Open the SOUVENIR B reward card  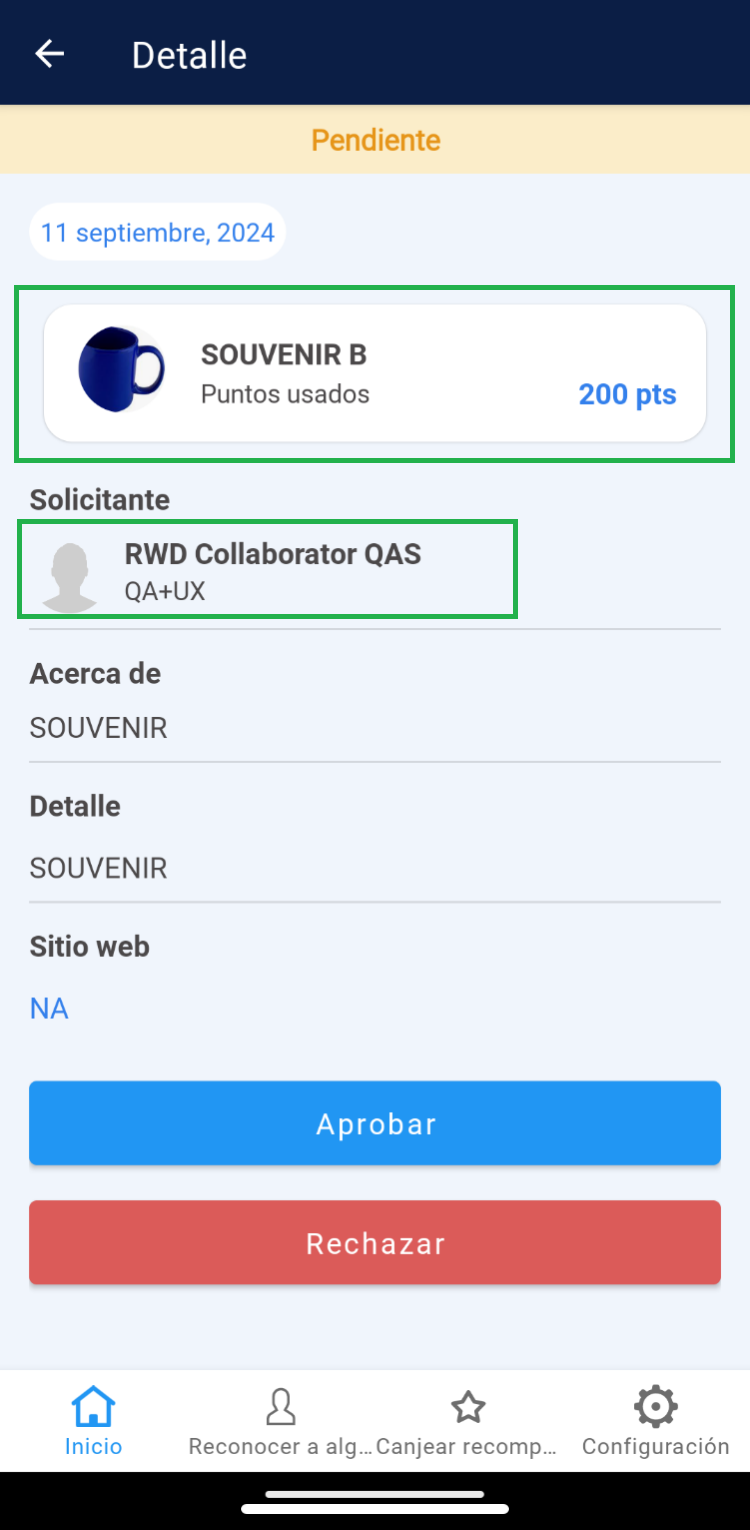coord(375,373)
